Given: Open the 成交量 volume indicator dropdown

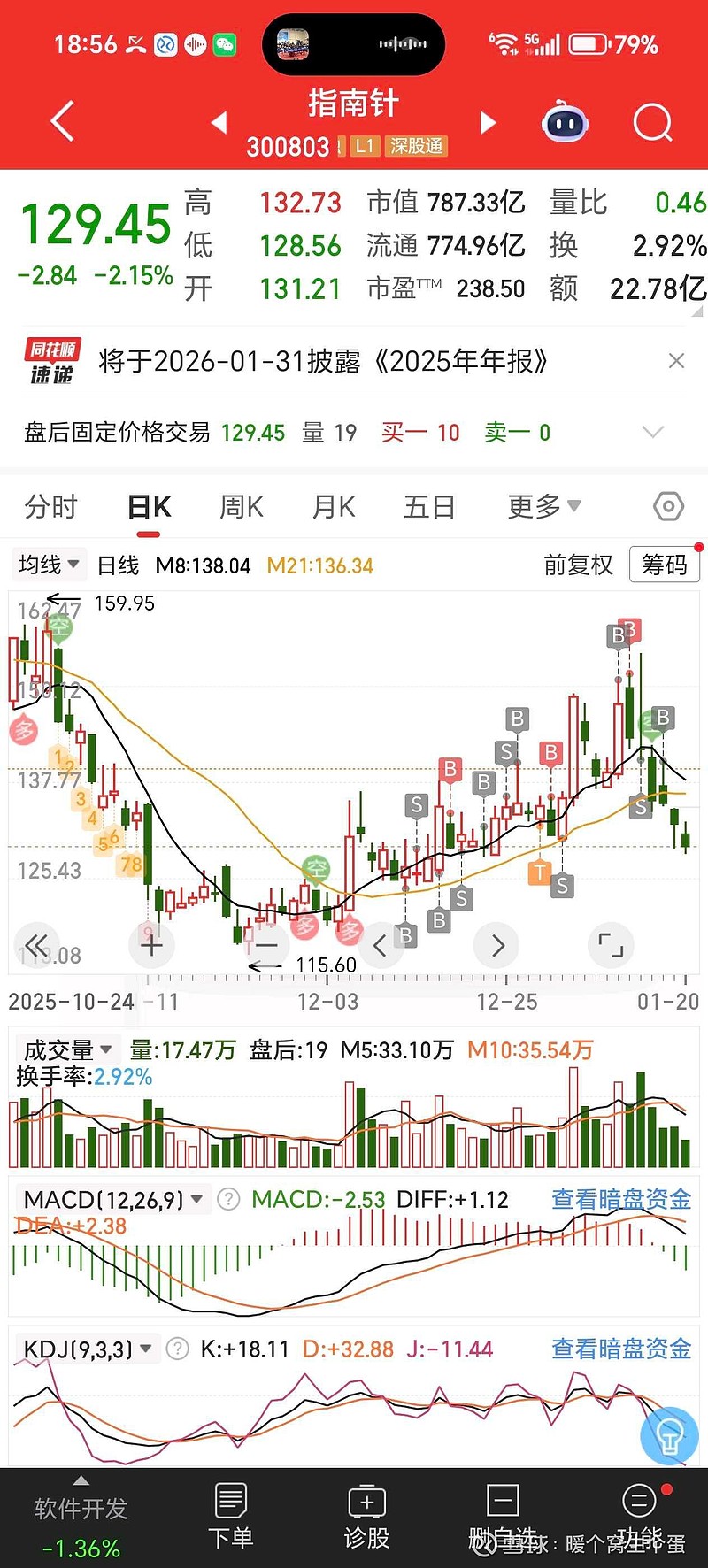Looking at the screenshot, I should 66,1049.
